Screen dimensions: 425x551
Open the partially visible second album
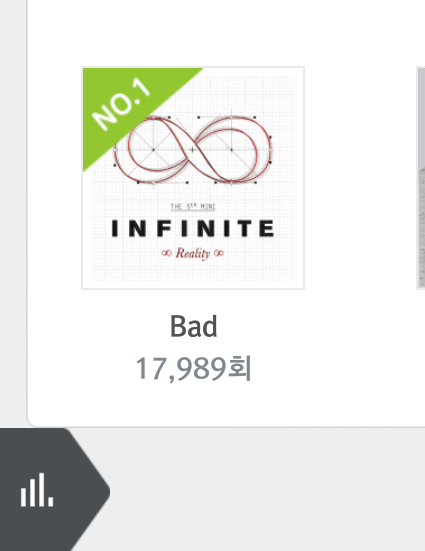(421, 178)
